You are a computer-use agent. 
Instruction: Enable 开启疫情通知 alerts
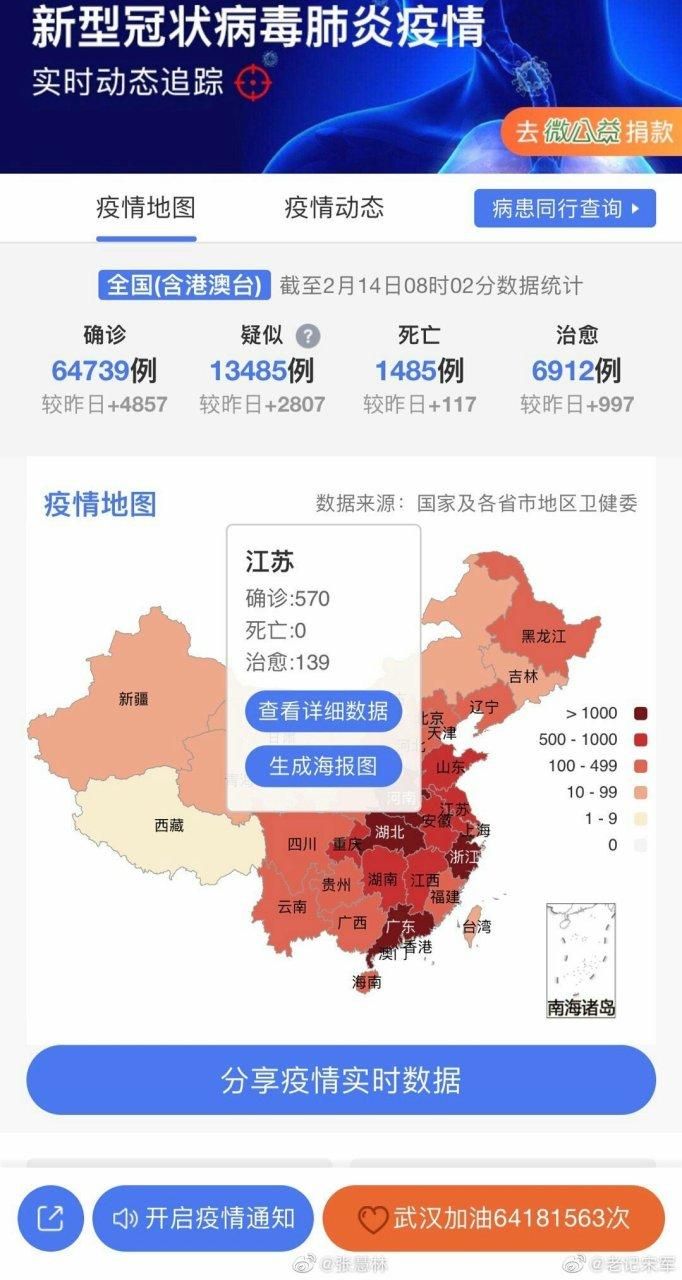coord(204,1218)
